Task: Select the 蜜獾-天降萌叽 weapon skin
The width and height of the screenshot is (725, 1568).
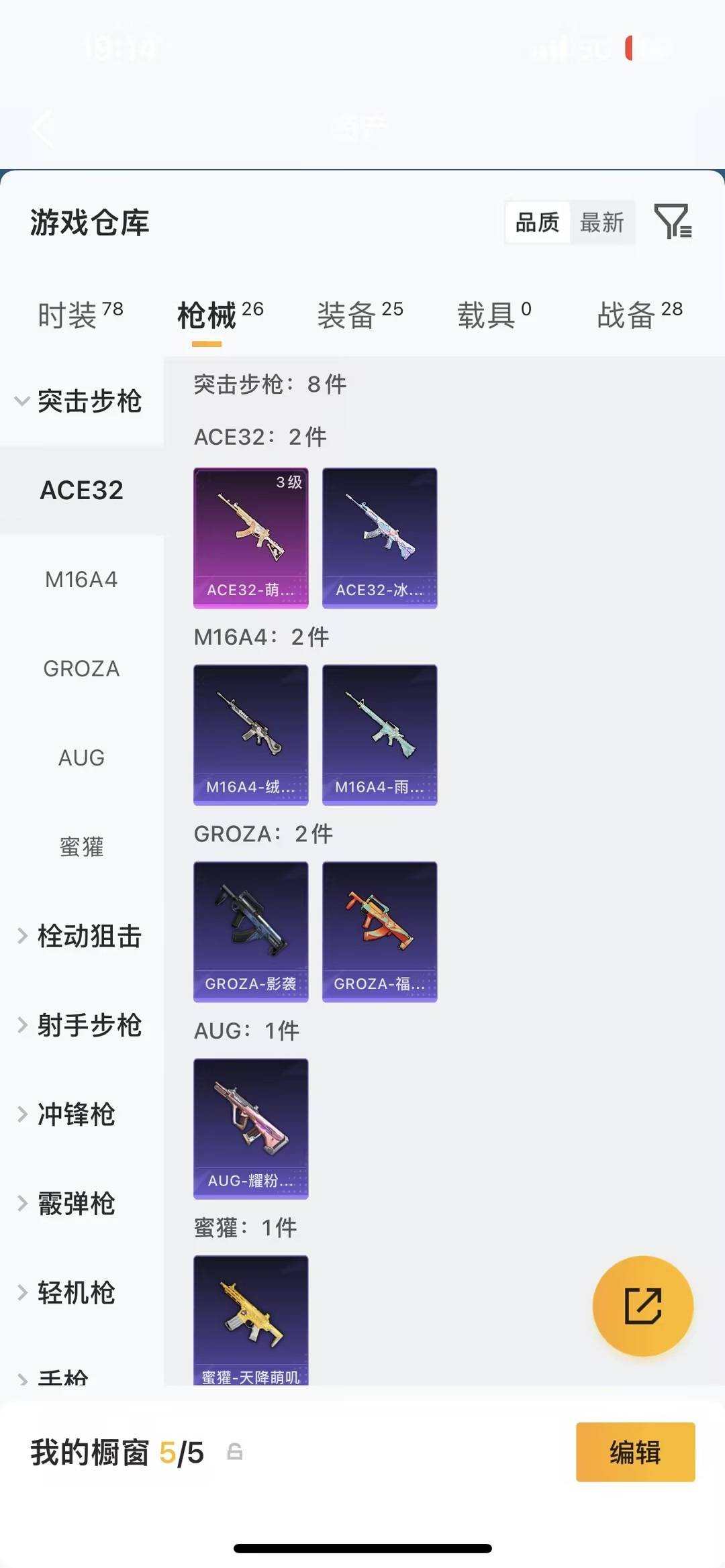Action: tap(250, 1318)
